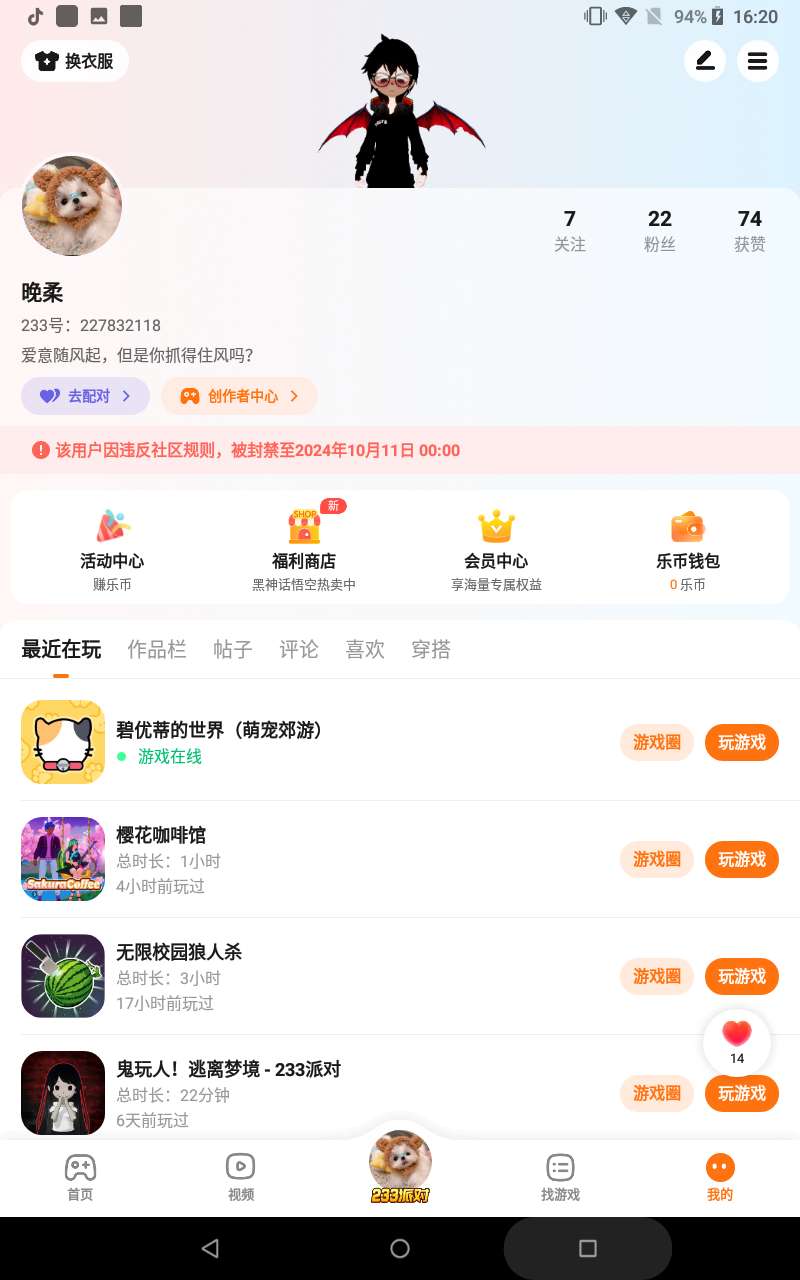
Task: Switch to the 帖子 tab
Action: click(233, 650)
